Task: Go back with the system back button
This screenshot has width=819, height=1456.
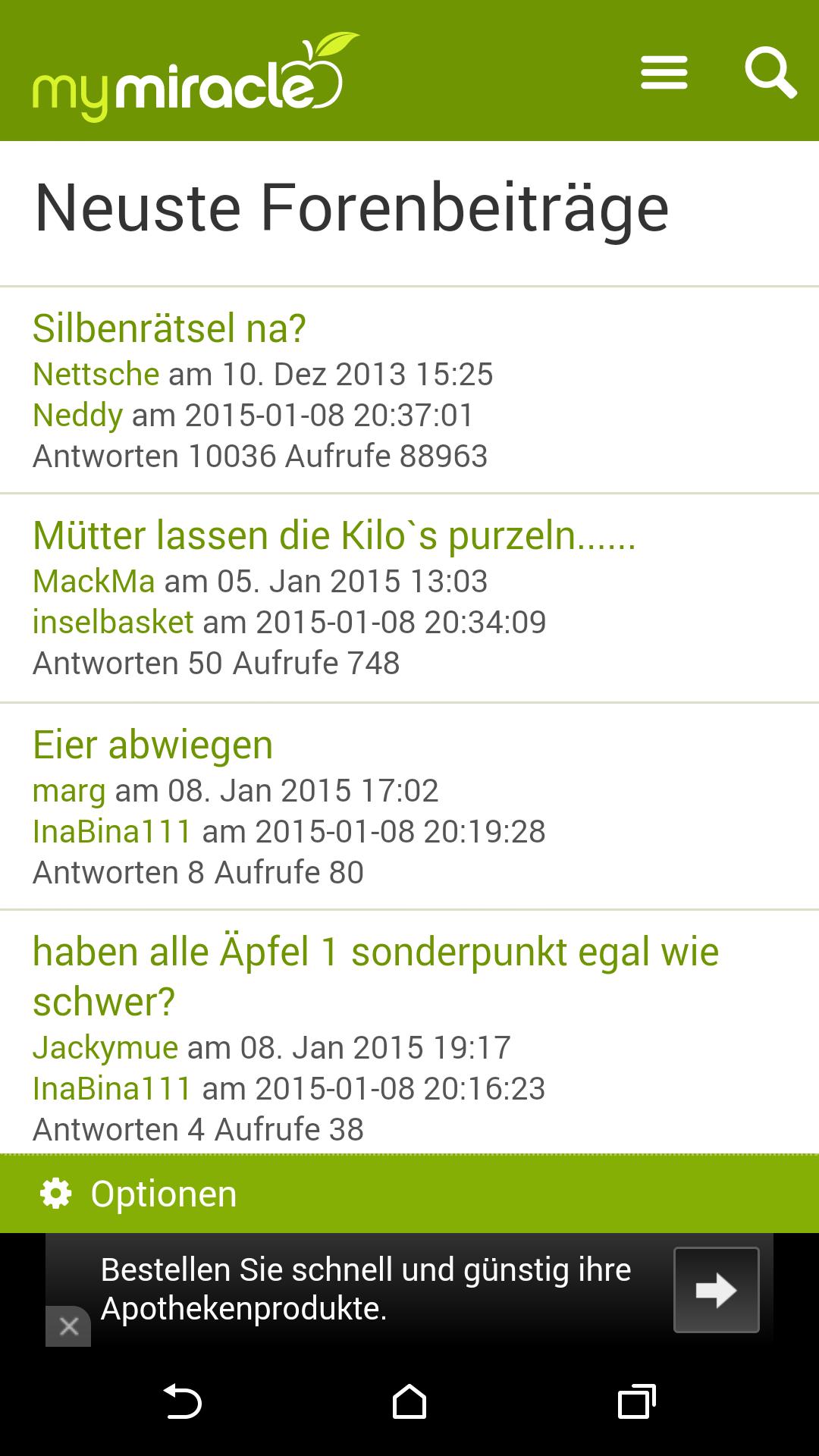Action: pos(182,1401)
